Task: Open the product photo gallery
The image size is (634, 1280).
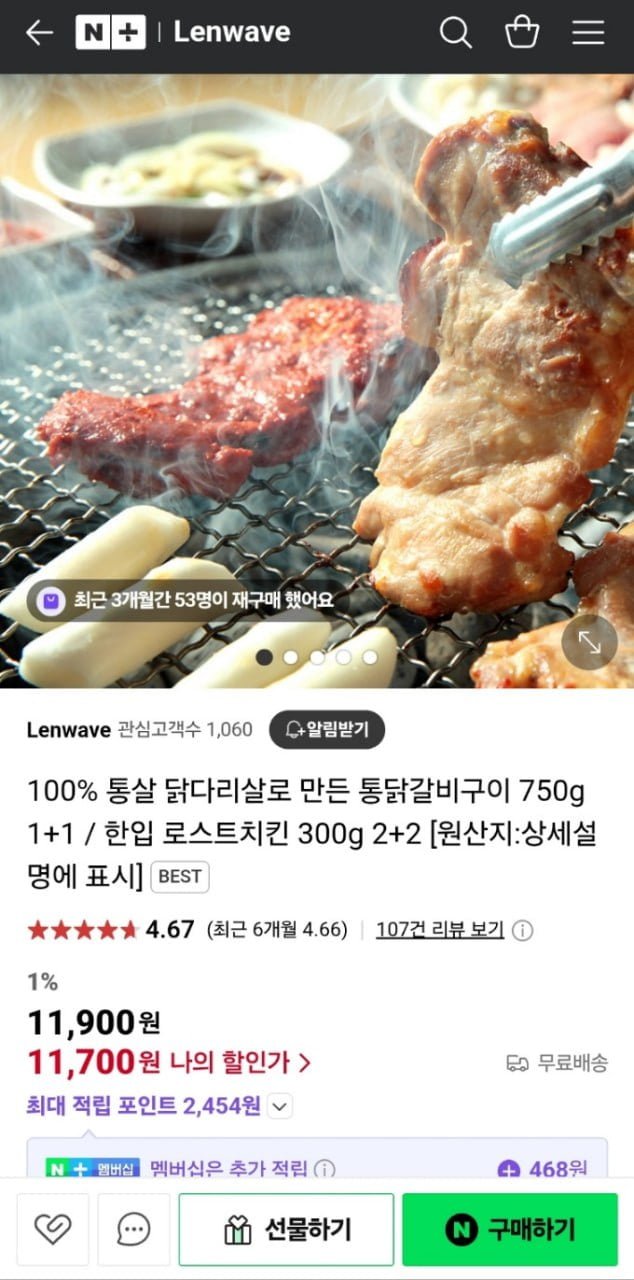Action: tap(317, 380)
